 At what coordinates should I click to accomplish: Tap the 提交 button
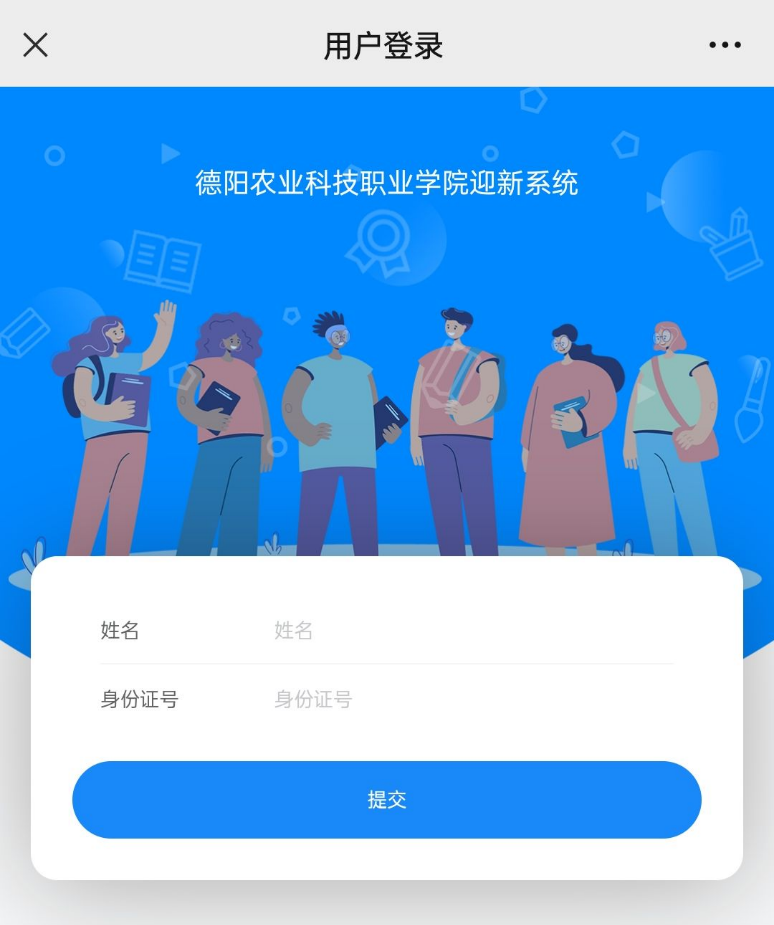387,800
